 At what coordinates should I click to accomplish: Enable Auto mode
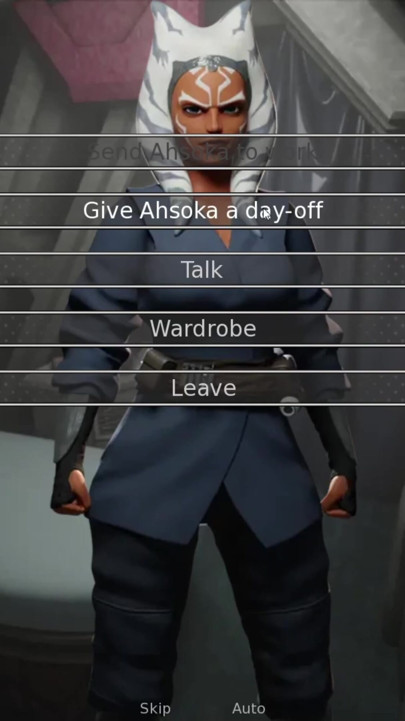pyautogui.click(x=249, y=709)
